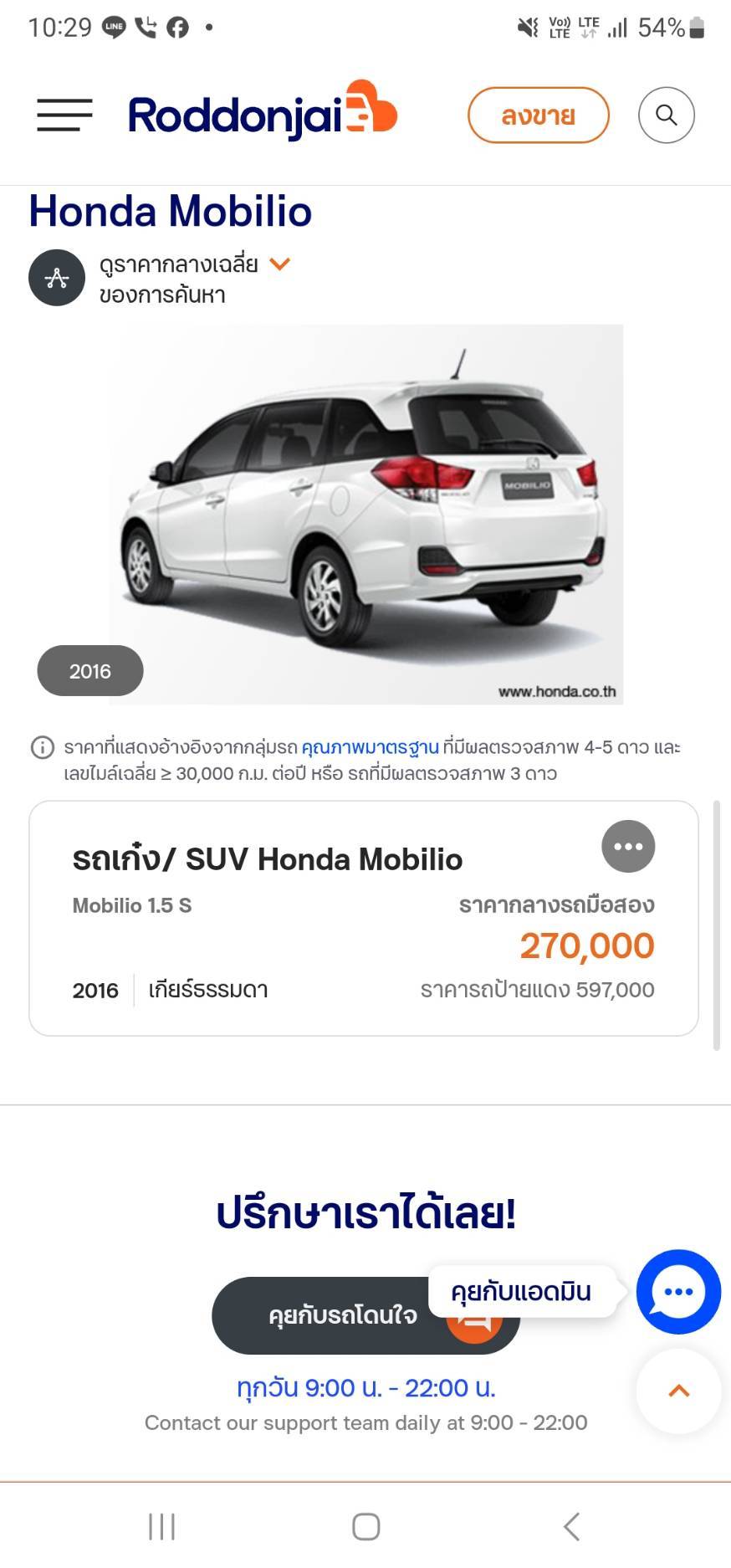Image resolution: width=731 pixels, height=1568 pixels.
Task: Open the search magnifier icon
Action: pos(666,115)
